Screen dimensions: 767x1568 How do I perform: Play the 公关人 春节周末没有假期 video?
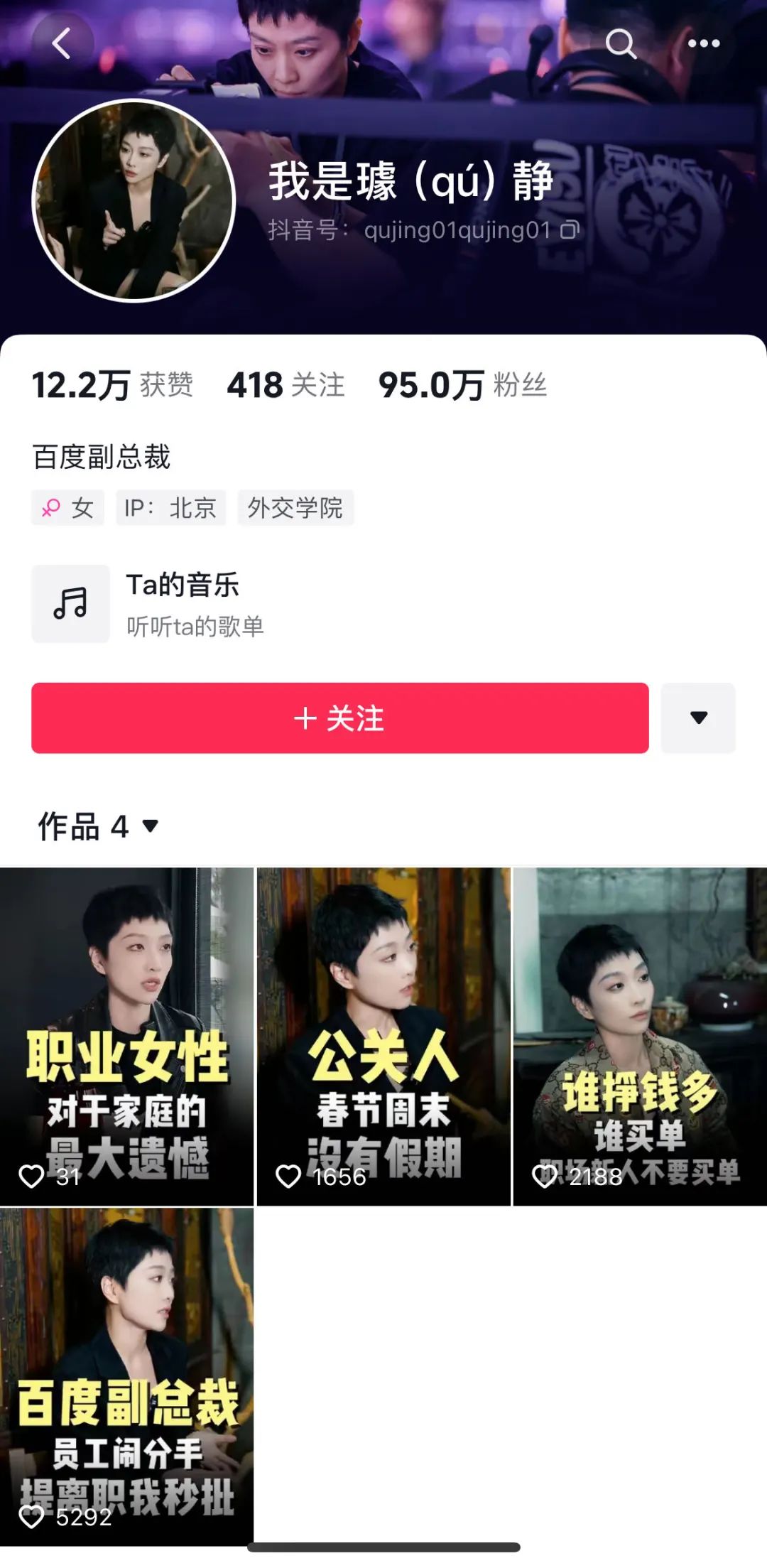(383, 1036)
